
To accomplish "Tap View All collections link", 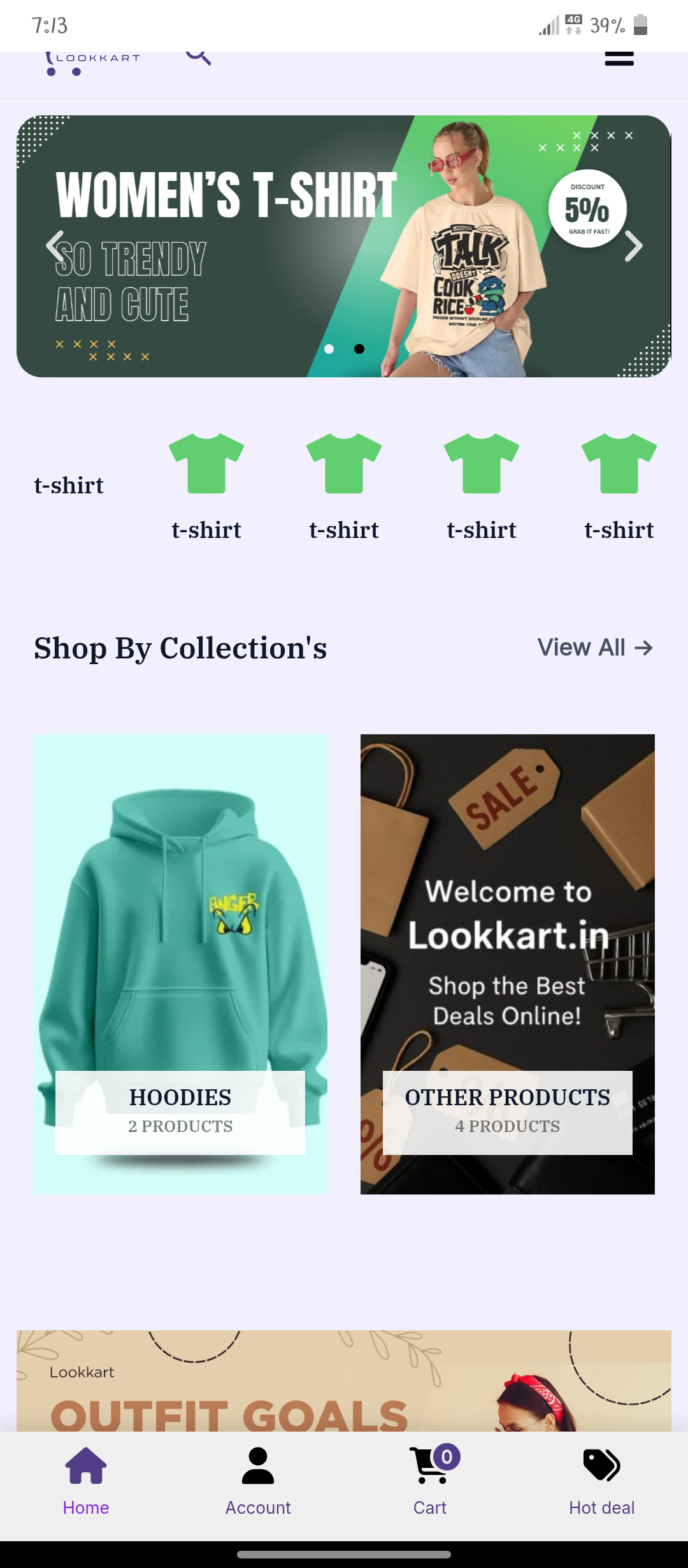I will tap(595, 648).
